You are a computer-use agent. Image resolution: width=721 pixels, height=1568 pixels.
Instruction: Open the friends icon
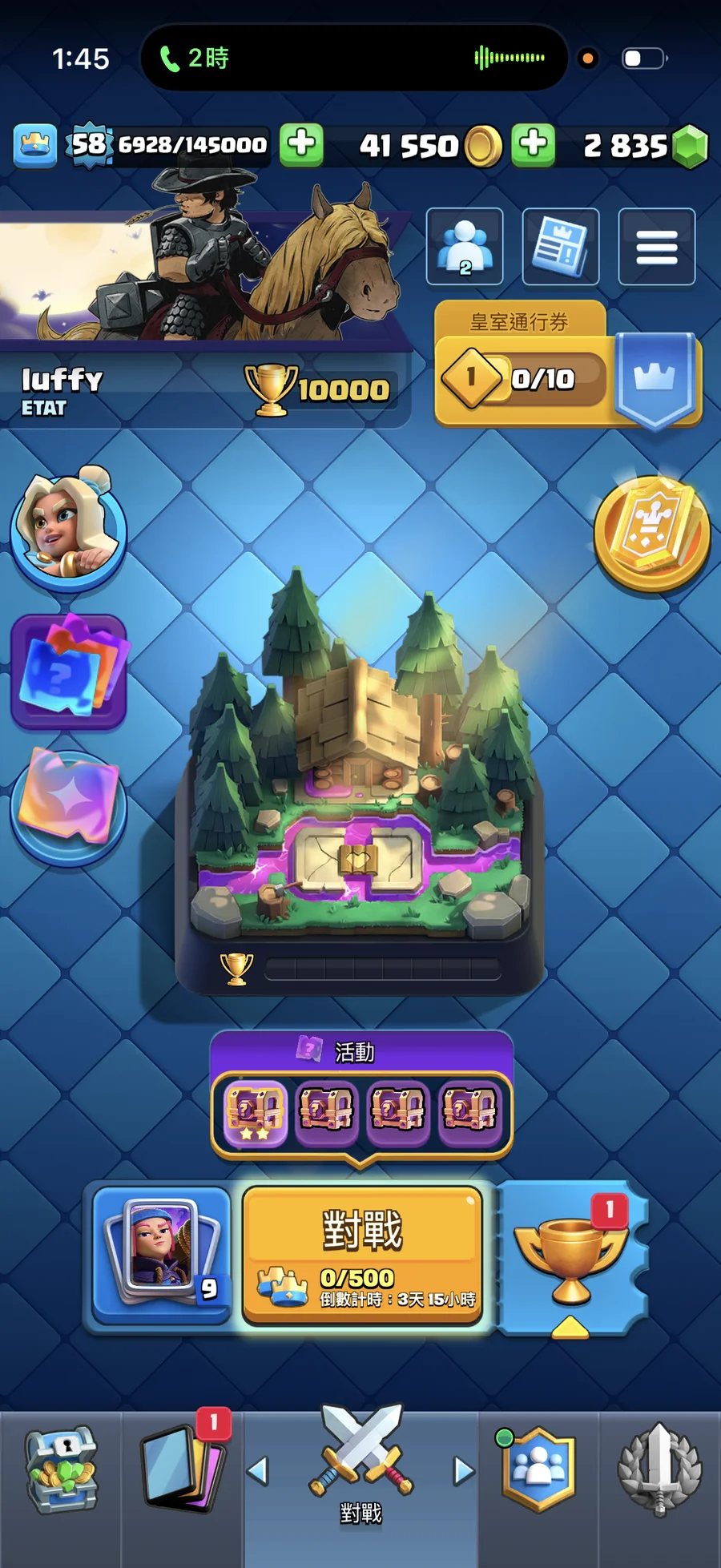click(465, 246)
